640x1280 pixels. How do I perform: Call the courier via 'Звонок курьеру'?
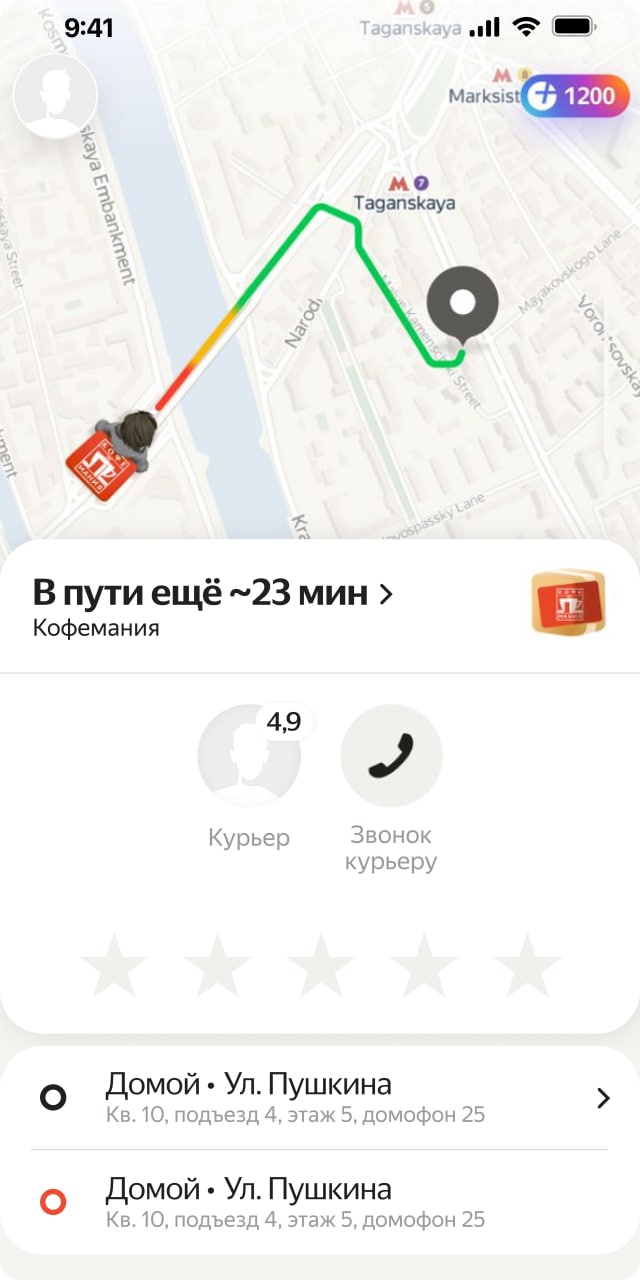[x=391, y=756]
